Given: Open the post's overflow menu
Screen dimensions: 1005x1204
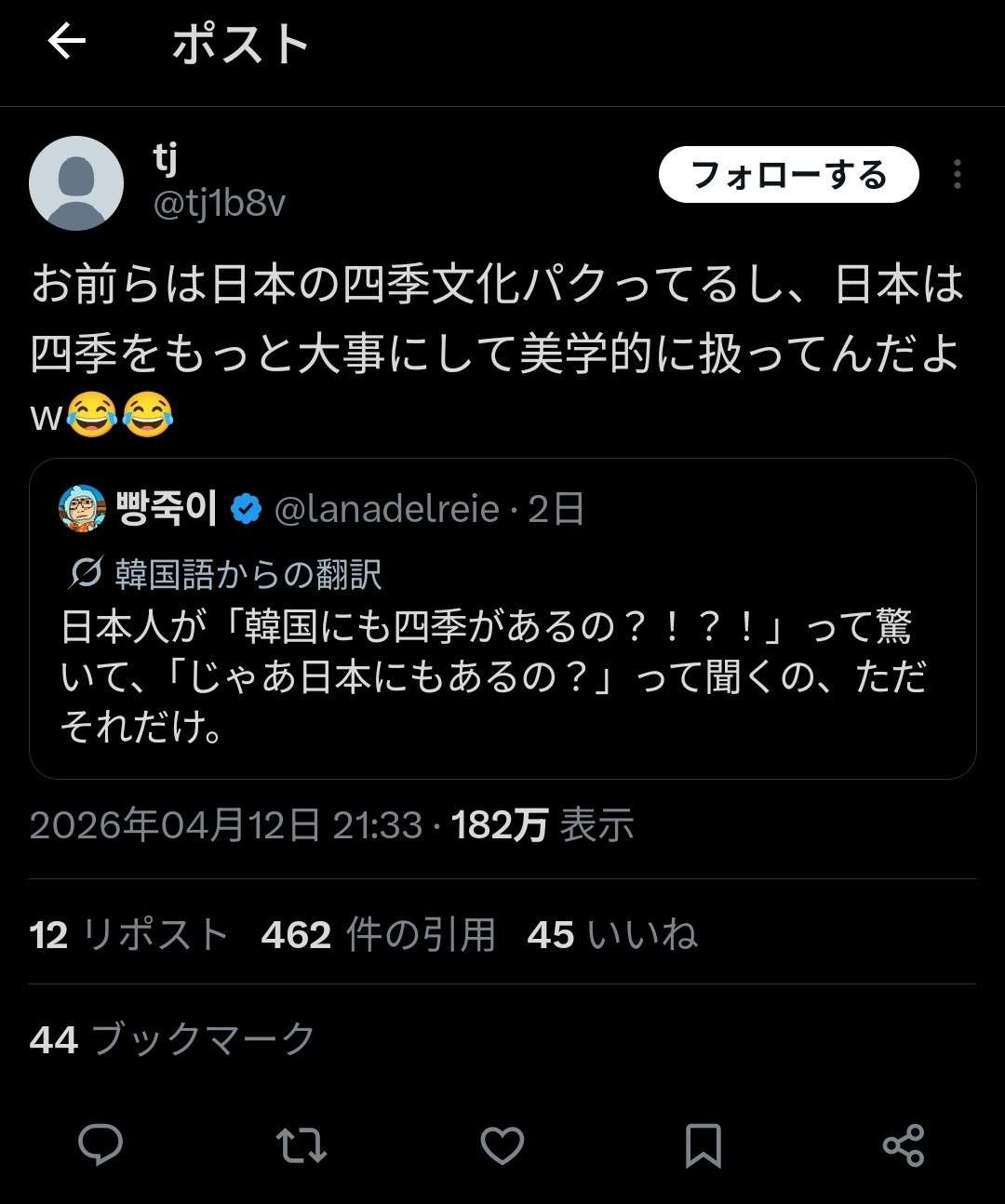Looking at the screenshot, I should (x=957, y=175).
